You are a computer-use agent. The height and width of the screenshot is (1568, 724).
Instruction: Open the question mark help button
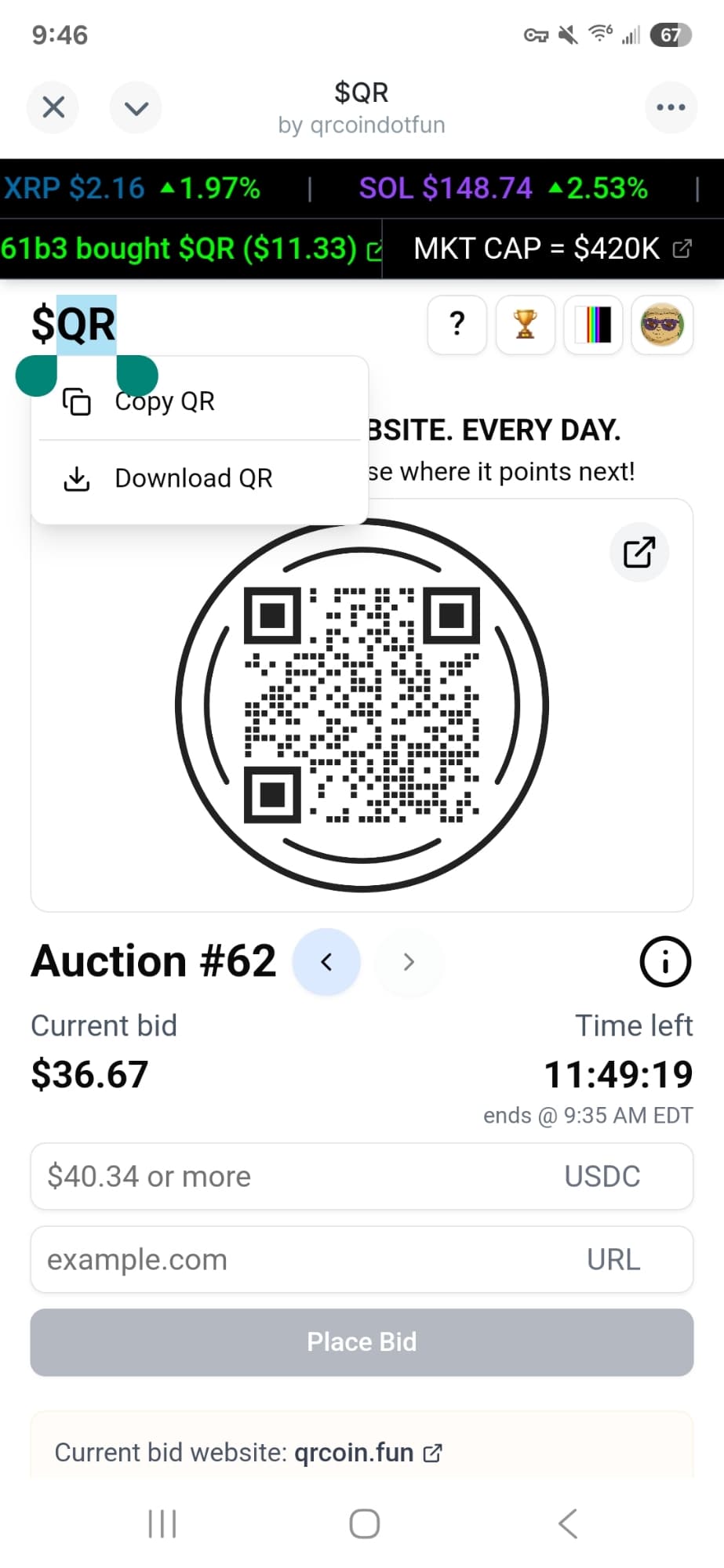457,324
